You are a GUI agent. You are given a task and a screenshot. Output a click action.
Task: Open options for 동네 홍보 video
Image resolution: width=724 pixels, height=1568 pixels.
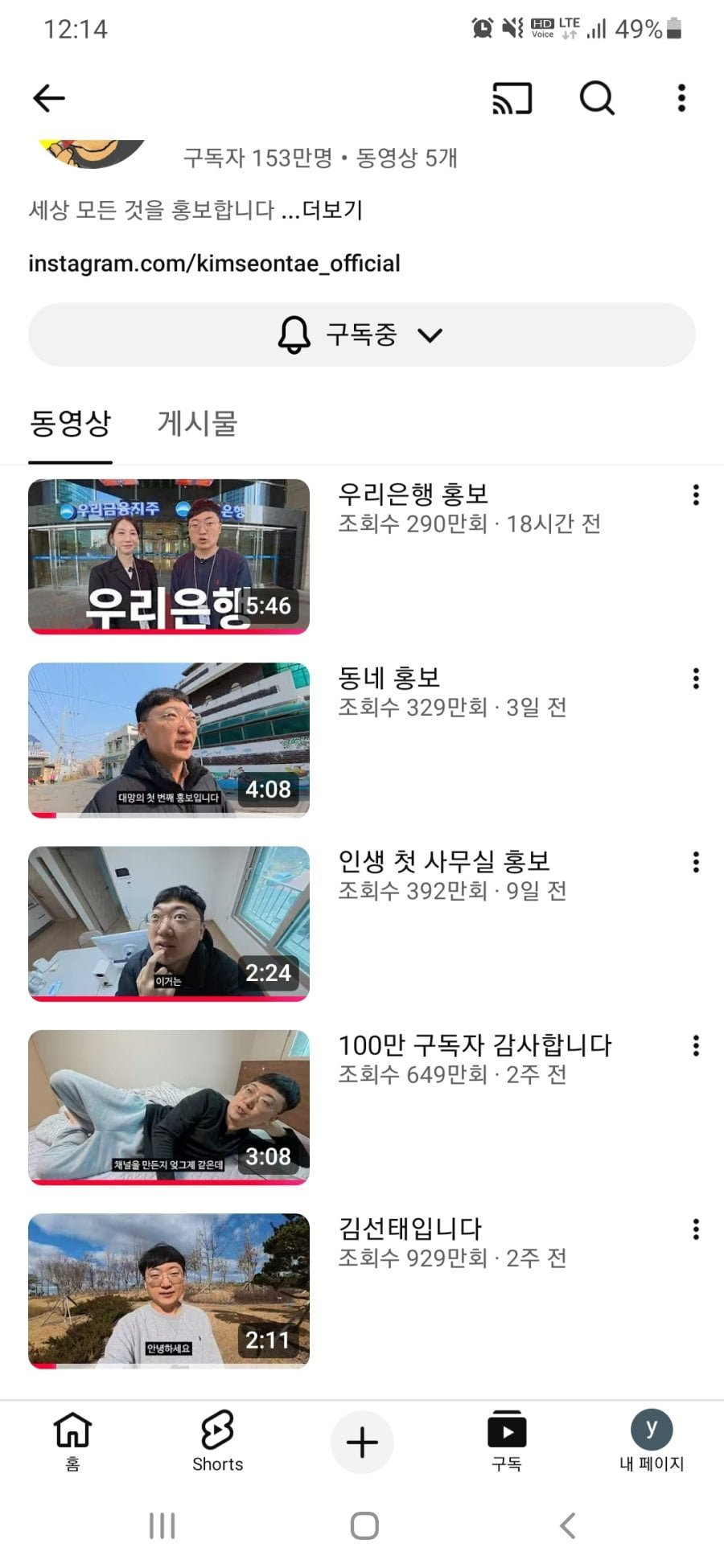point(696,679)
